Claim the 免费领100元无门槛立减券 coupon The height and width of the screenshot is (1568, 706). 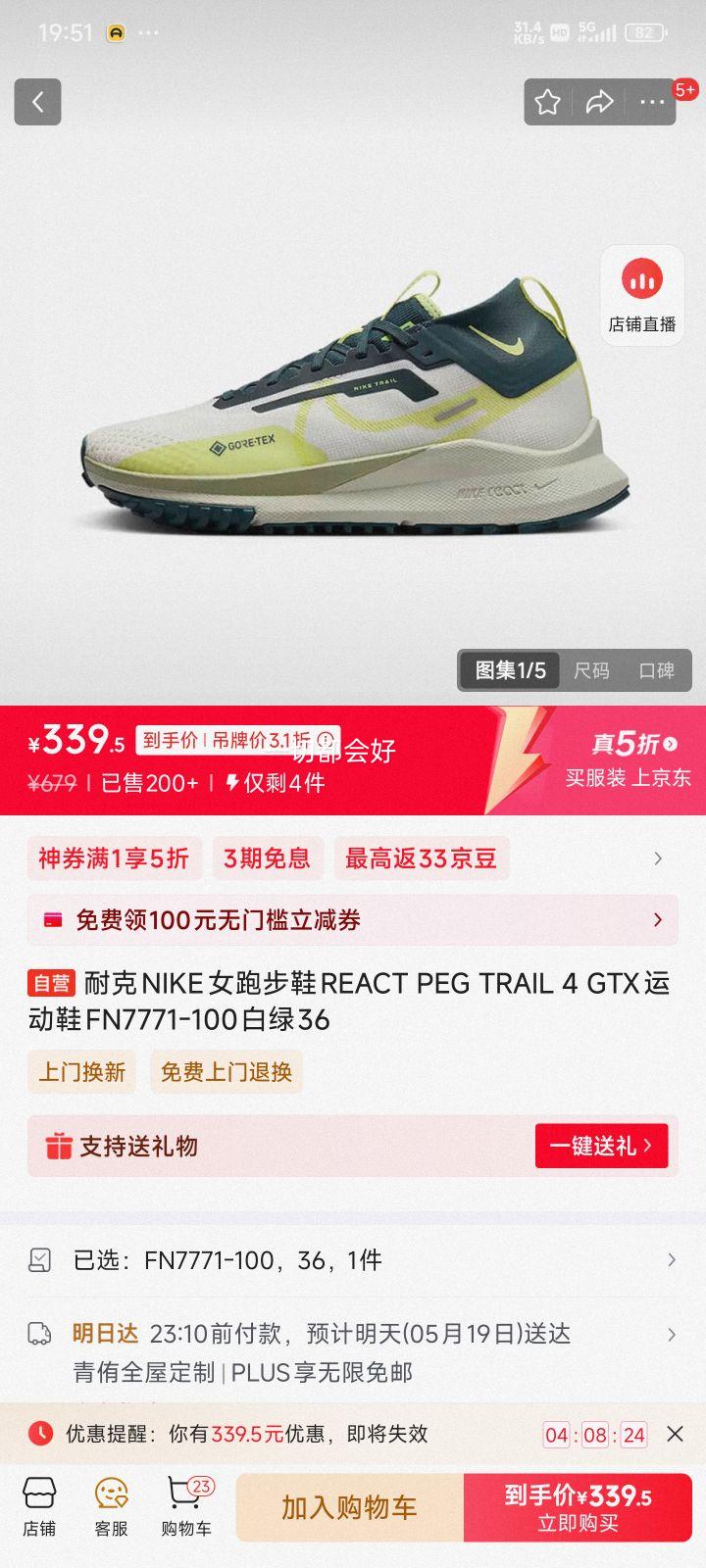352,920
